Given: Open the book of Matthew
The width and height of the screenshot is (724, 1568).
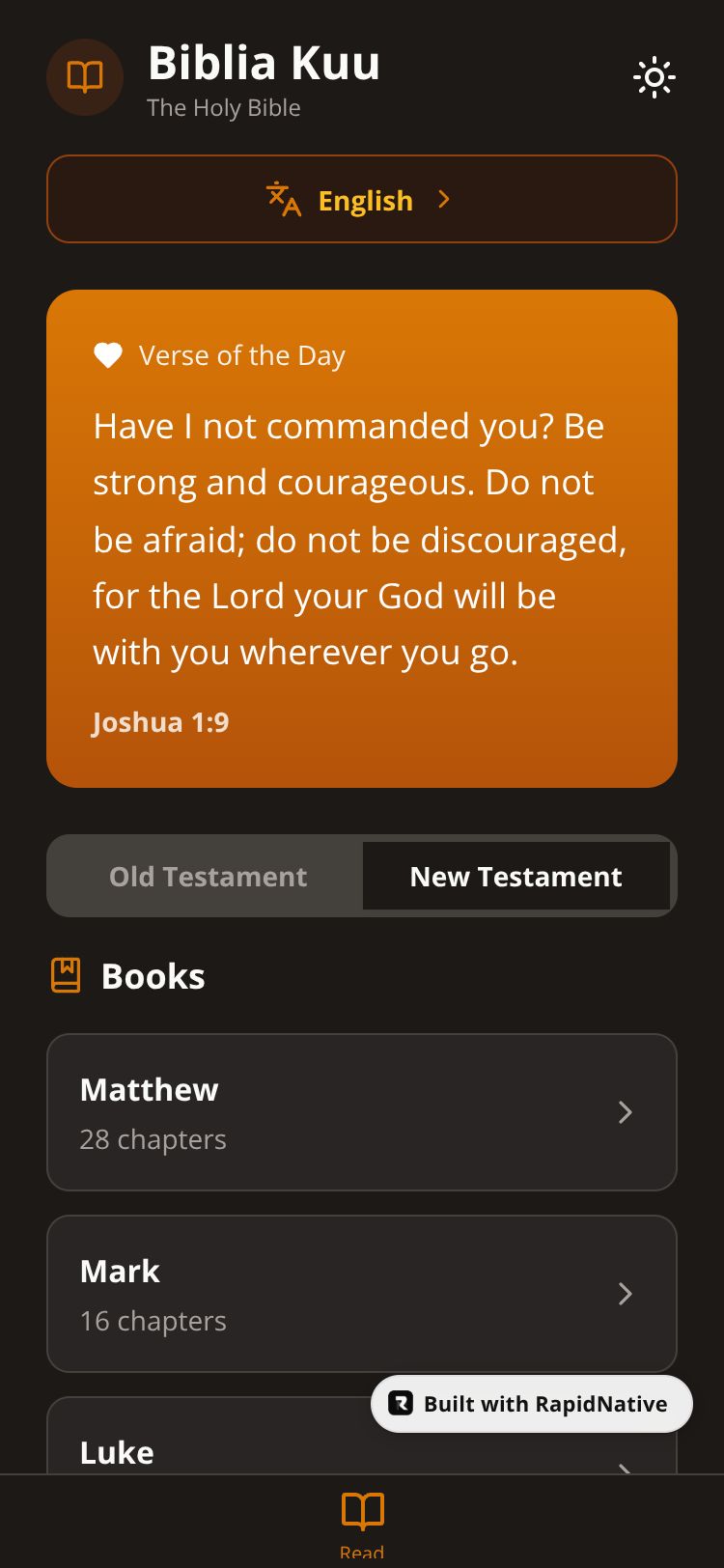Looking at the screenshot, I should [x=362, y=1112].
